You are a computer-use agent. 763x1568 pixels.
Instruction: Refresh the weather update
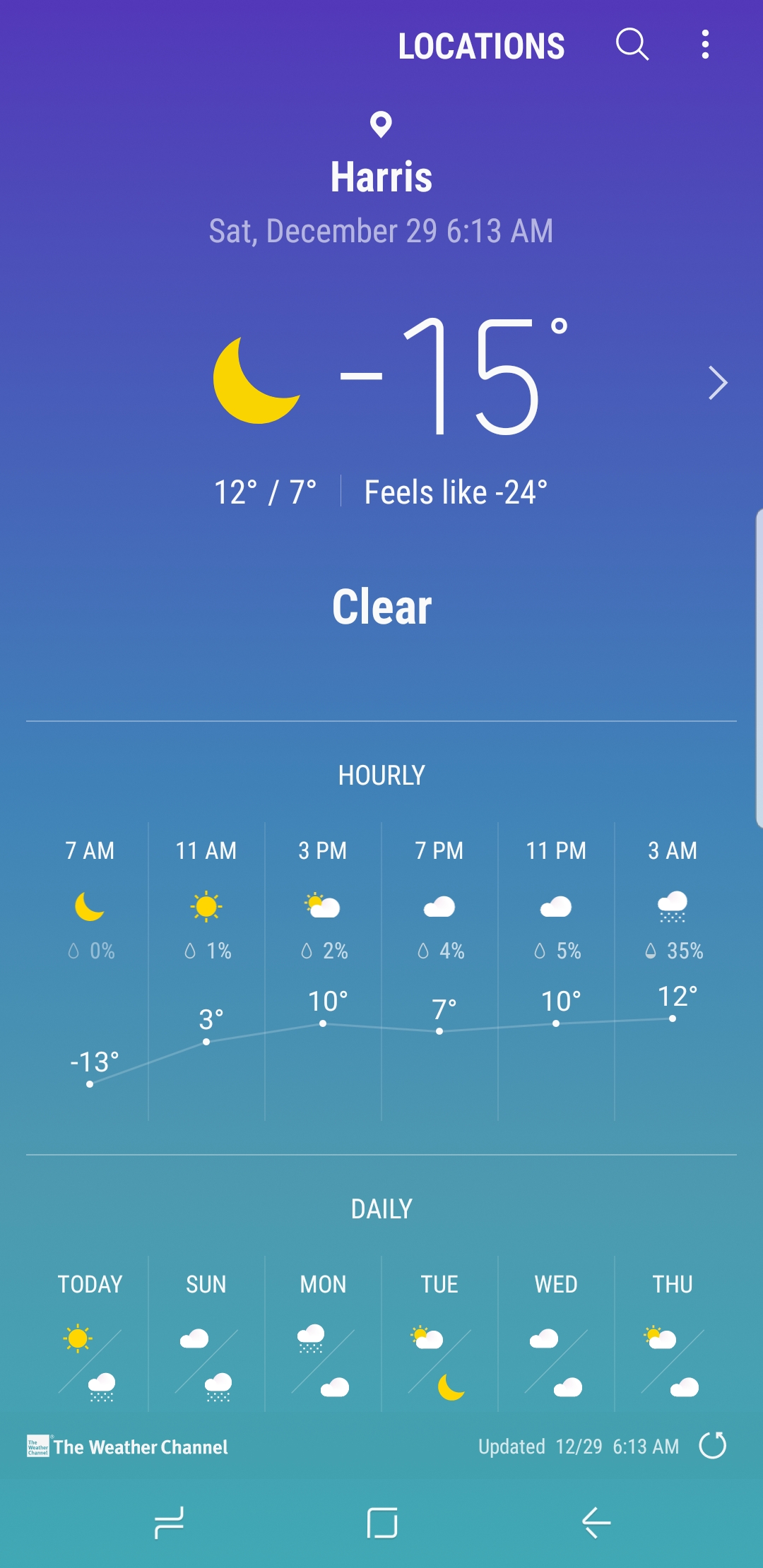[713, 1445]
